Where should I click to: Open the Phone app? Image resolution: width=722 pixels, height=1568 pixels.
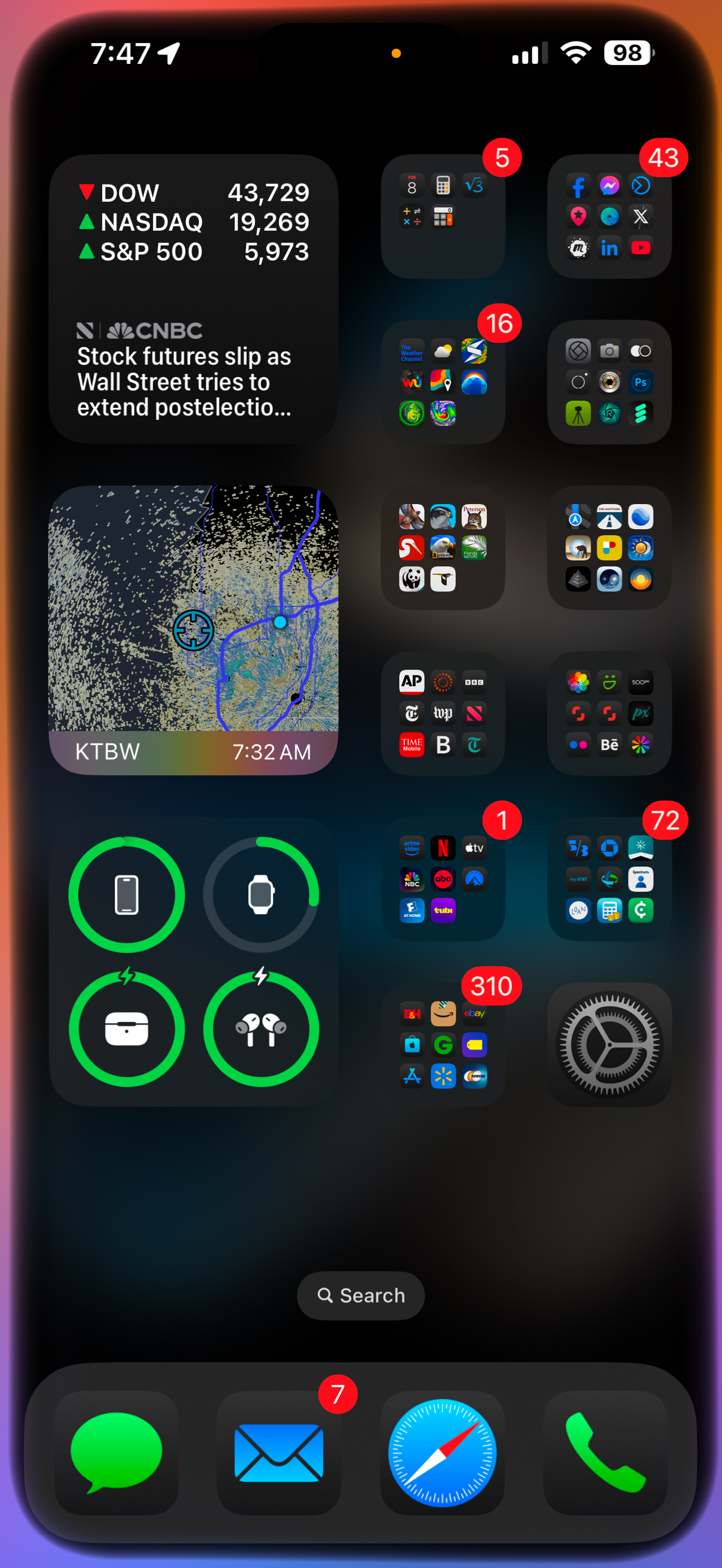(605, 1452)
